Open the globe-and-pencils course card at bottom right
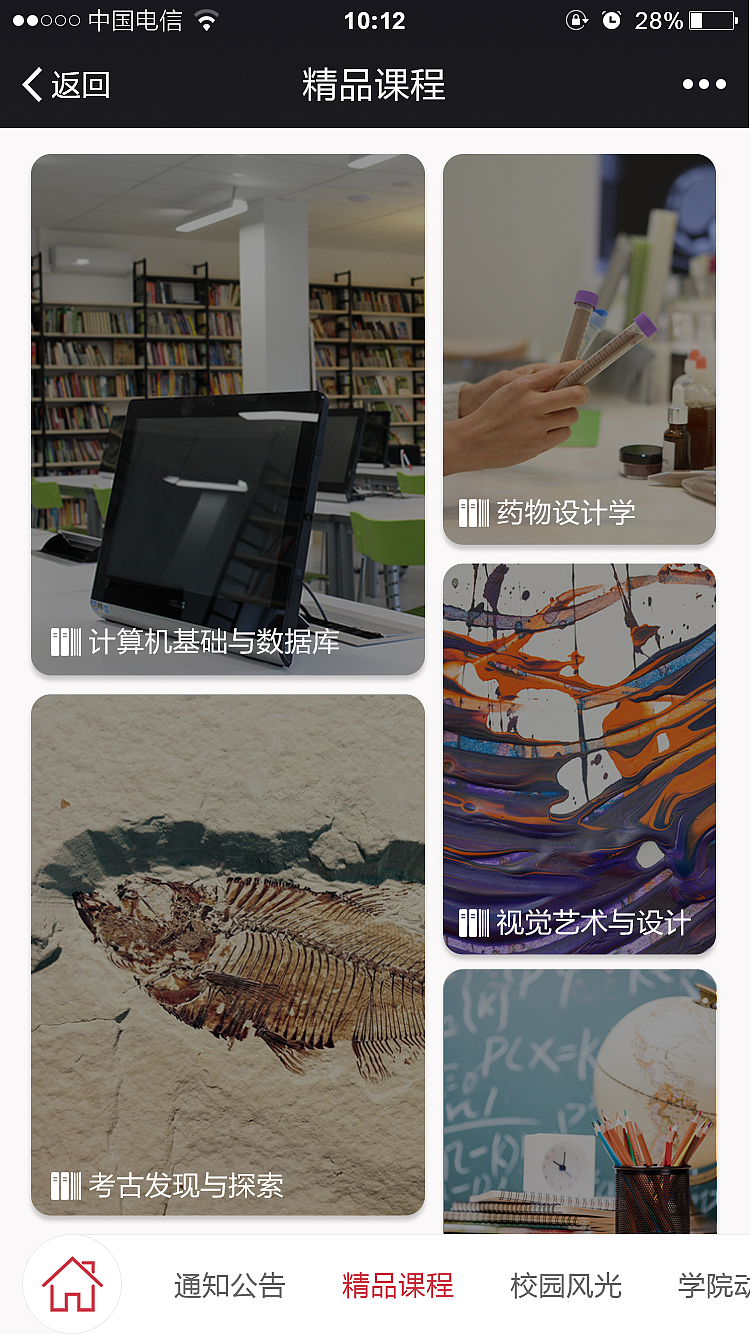The width and height of the screenshot is (750, 1334). [580, 1100]
